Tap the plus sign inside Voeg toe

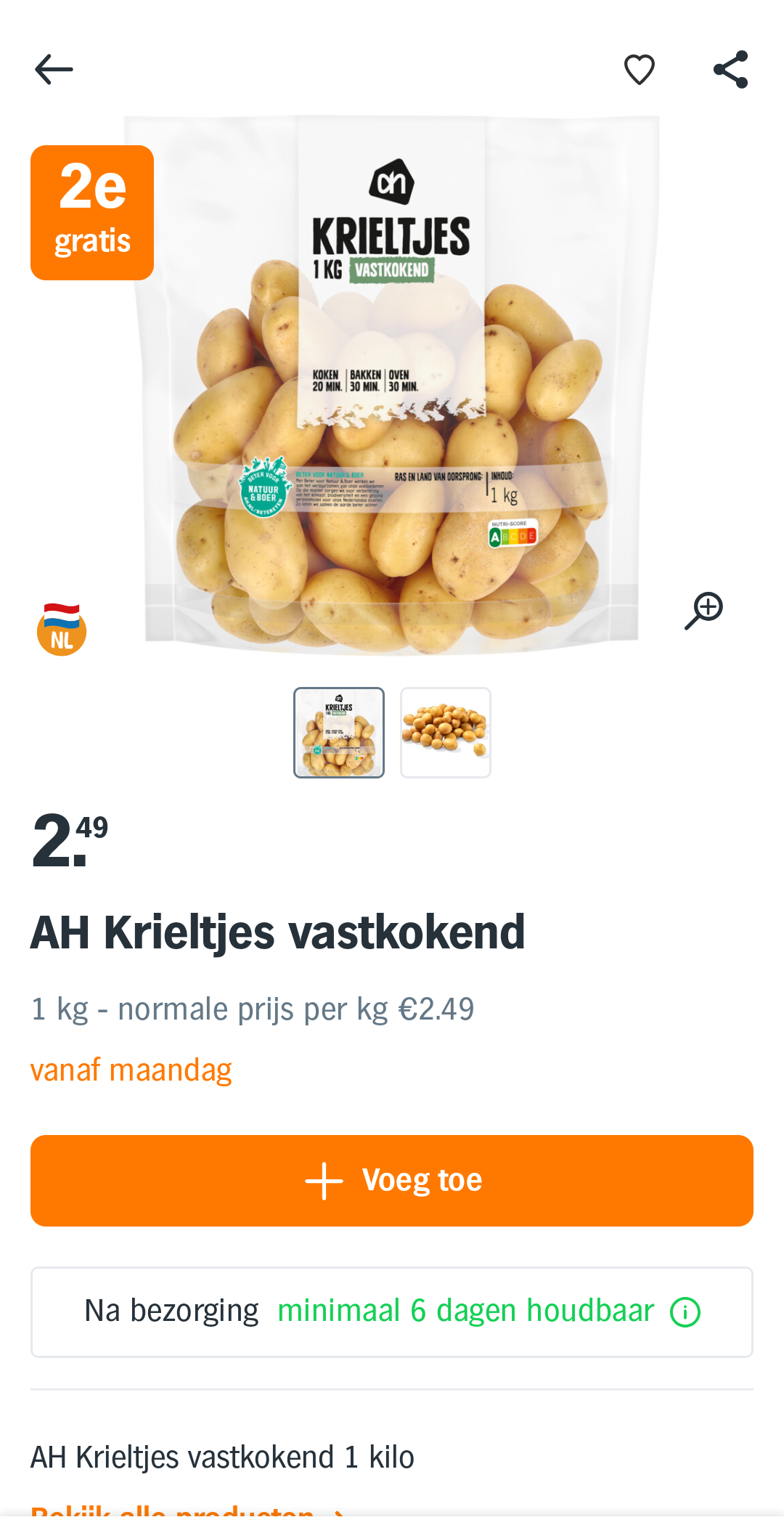click(x=324, y=1180)
